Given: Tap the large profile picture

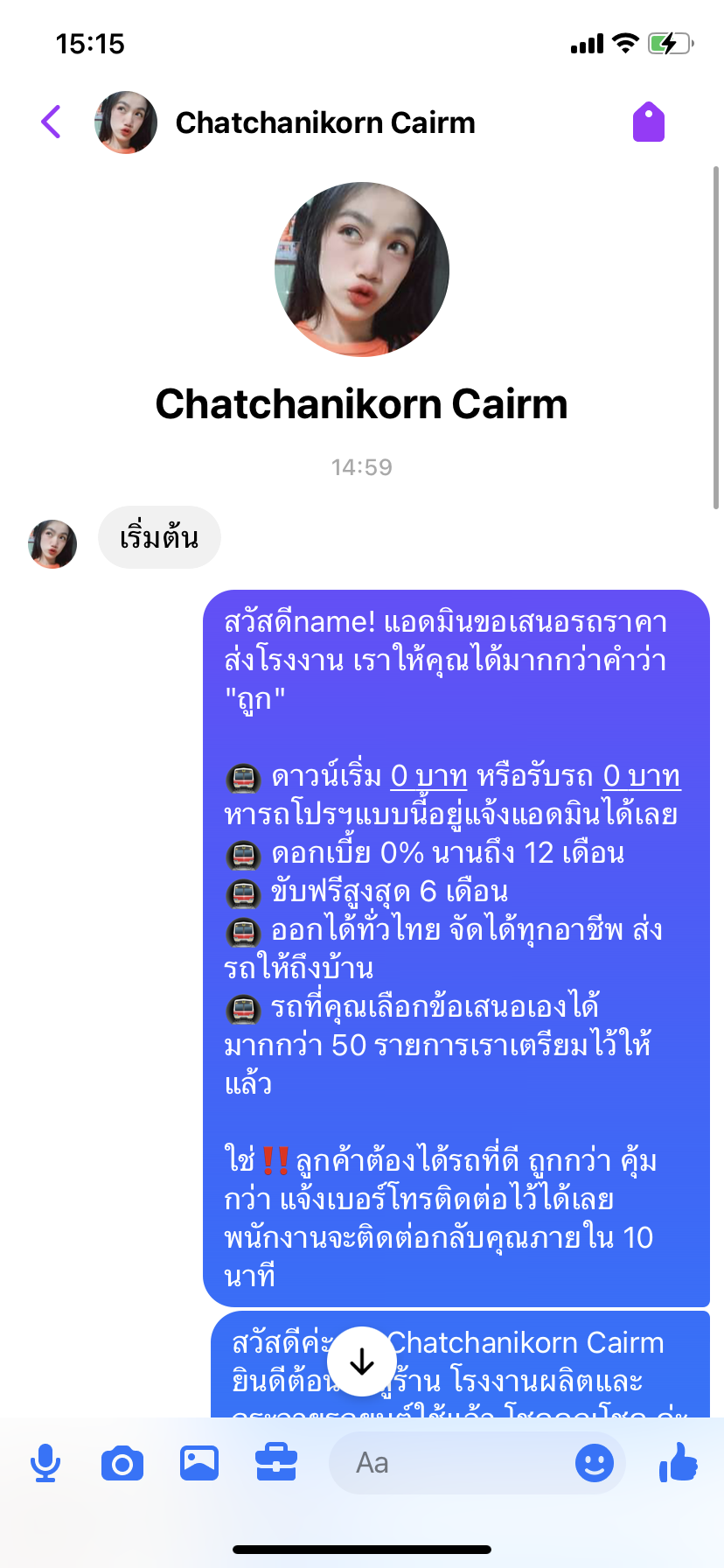Looking at the screenshot, I should [362, 269].
